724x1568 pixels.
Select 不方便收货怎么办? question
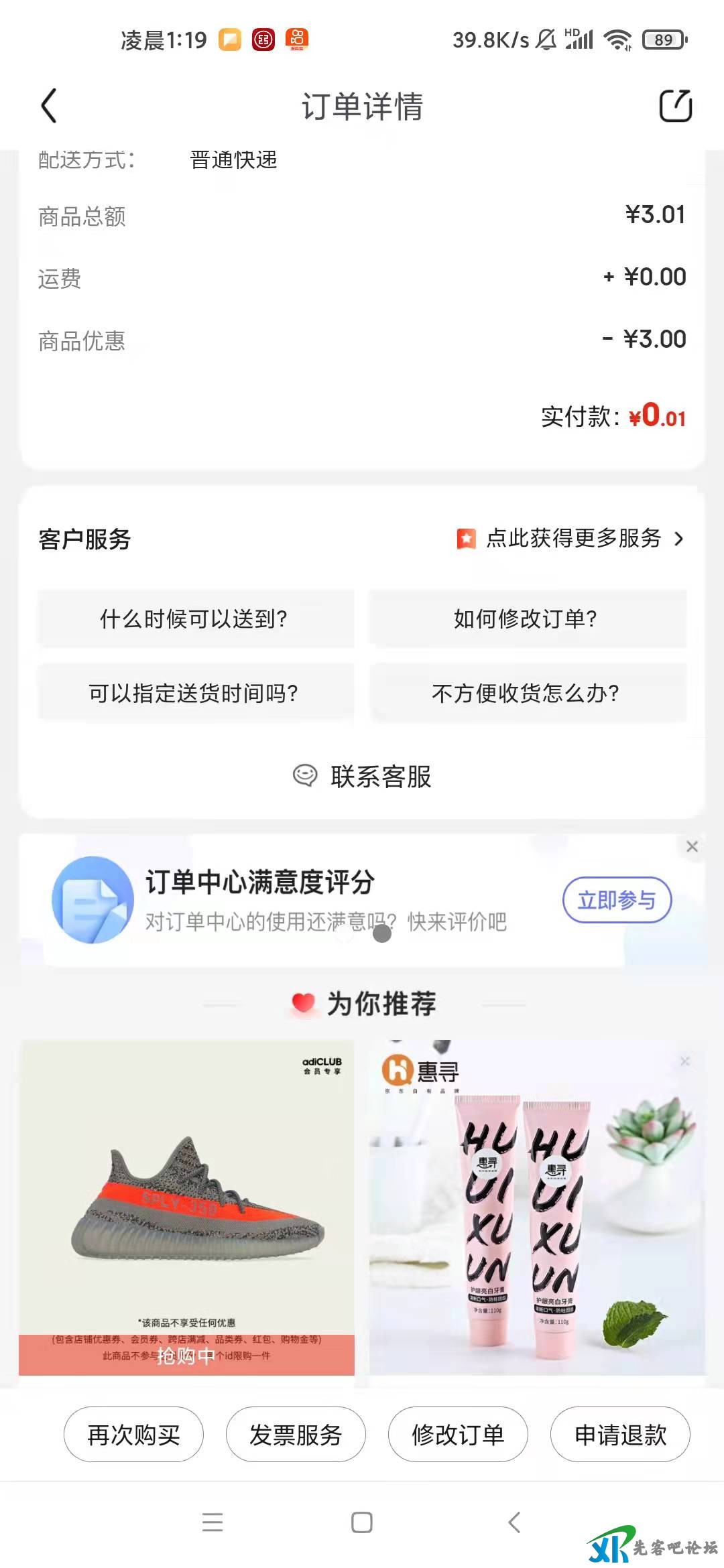(527, 693)
